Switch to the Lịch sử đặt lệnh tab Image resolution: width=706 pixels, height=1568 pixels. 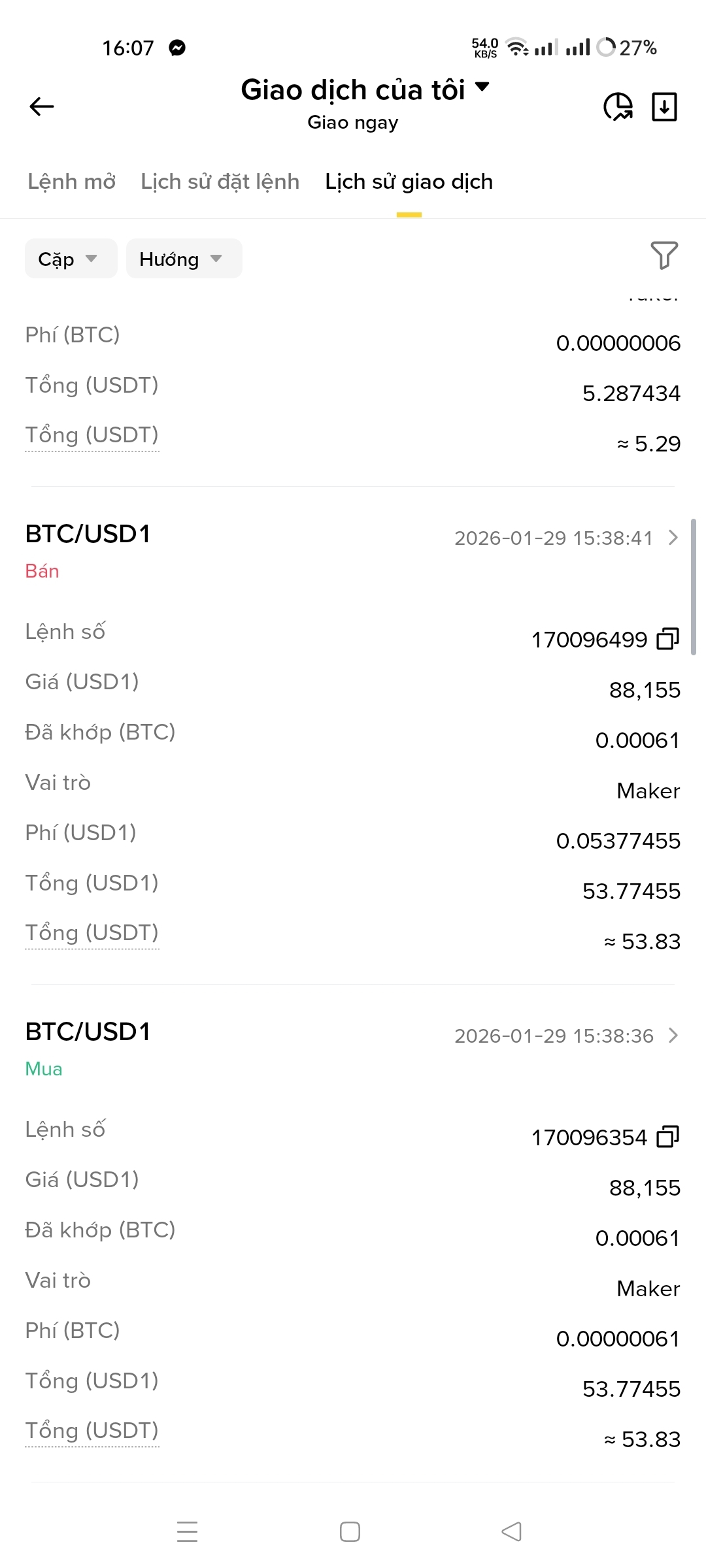tap(220, 182)
